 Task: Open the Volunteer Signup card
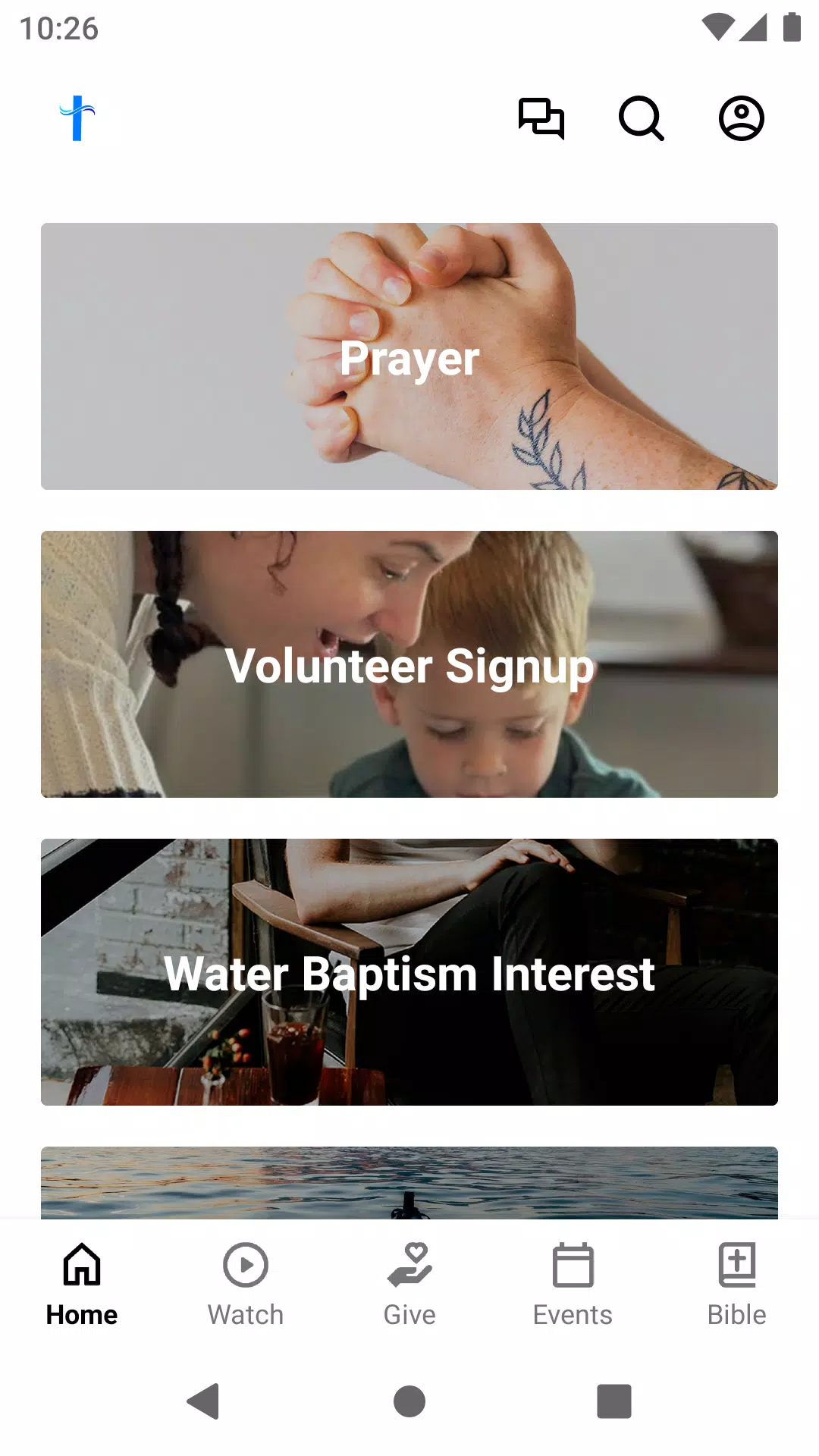click(x=409, y=664)
